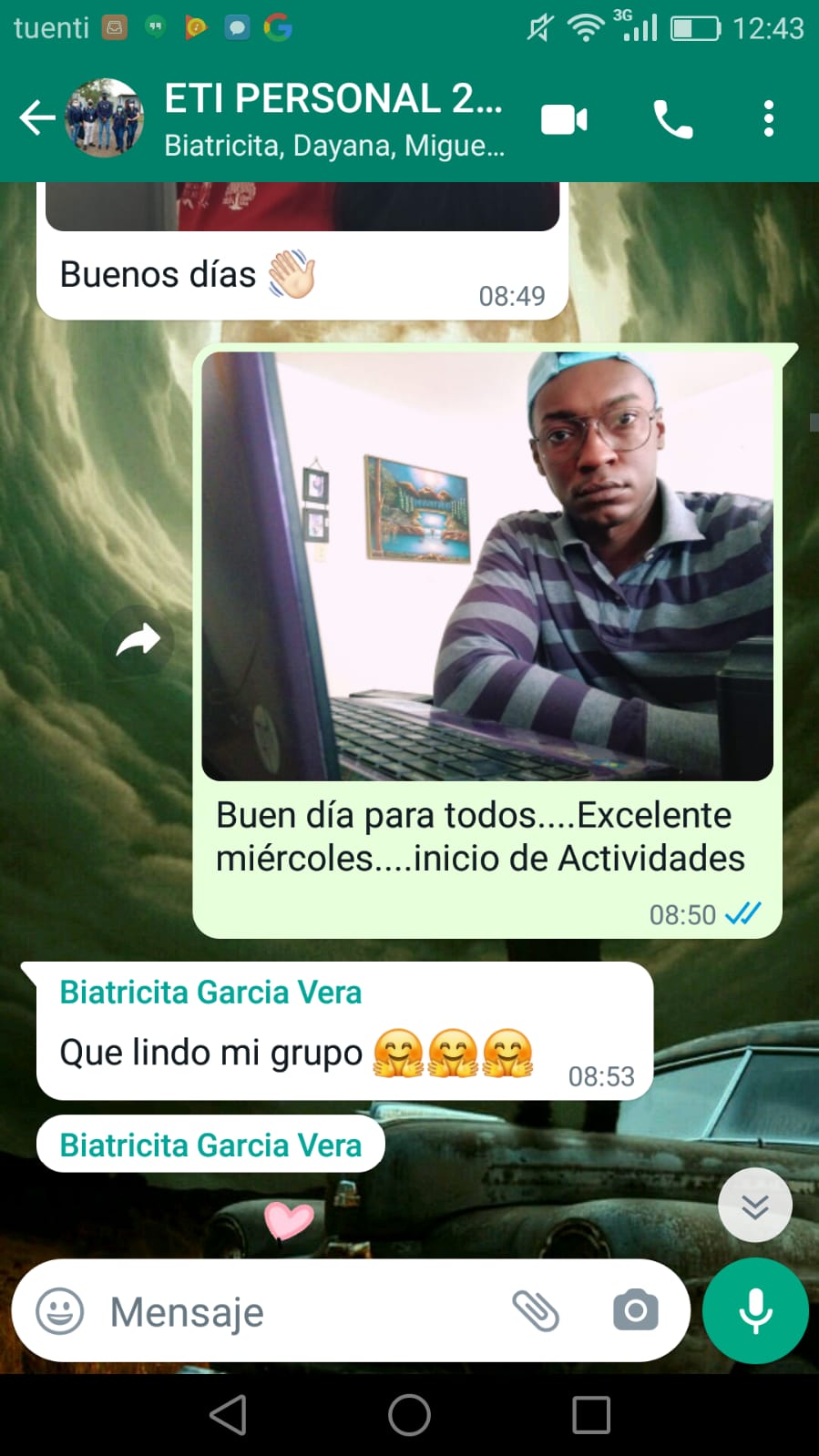Open the image above Buenos días

tap(302, 206)
